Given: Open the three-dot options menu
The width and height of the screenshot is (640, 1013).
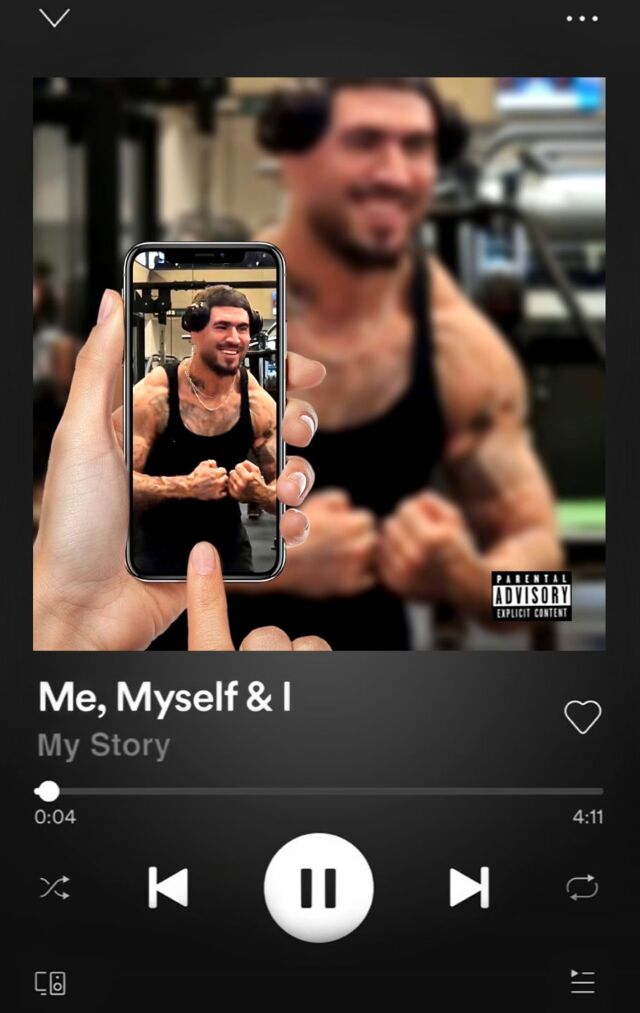Looking at the screenshot, I should coord(582,18).
